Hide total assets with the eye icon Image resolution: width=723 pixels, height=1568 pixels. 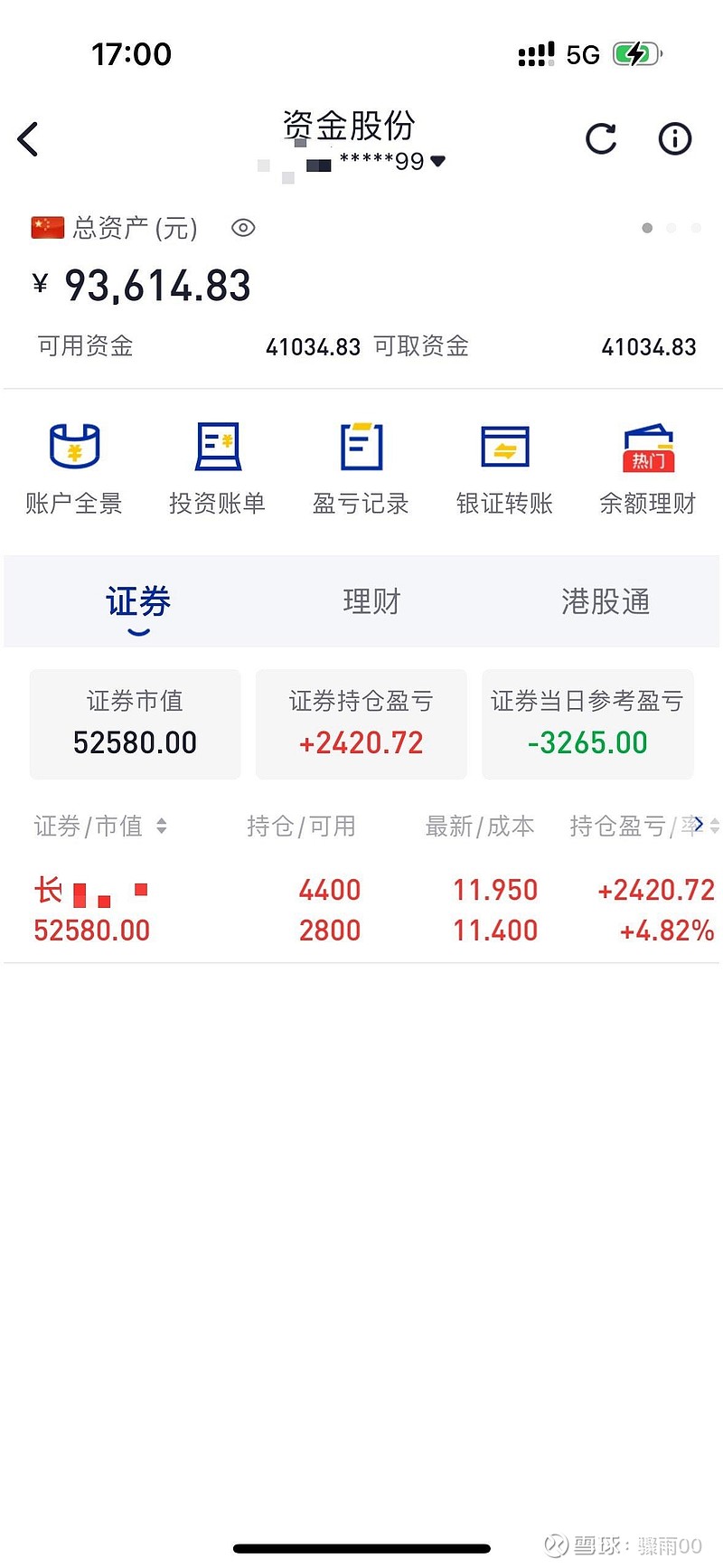[243, 228]
